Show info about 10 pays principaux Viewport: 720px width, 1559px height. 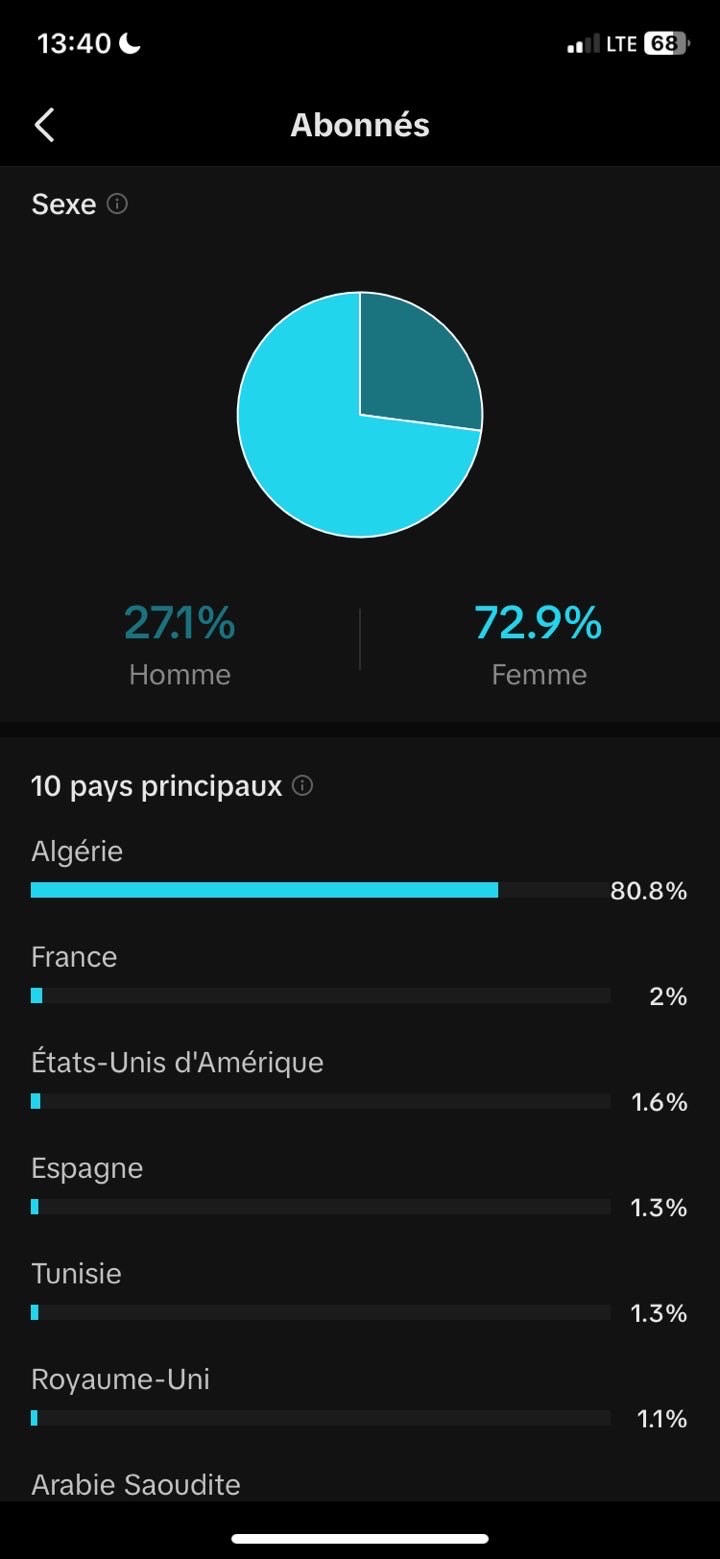coord(302,787)
